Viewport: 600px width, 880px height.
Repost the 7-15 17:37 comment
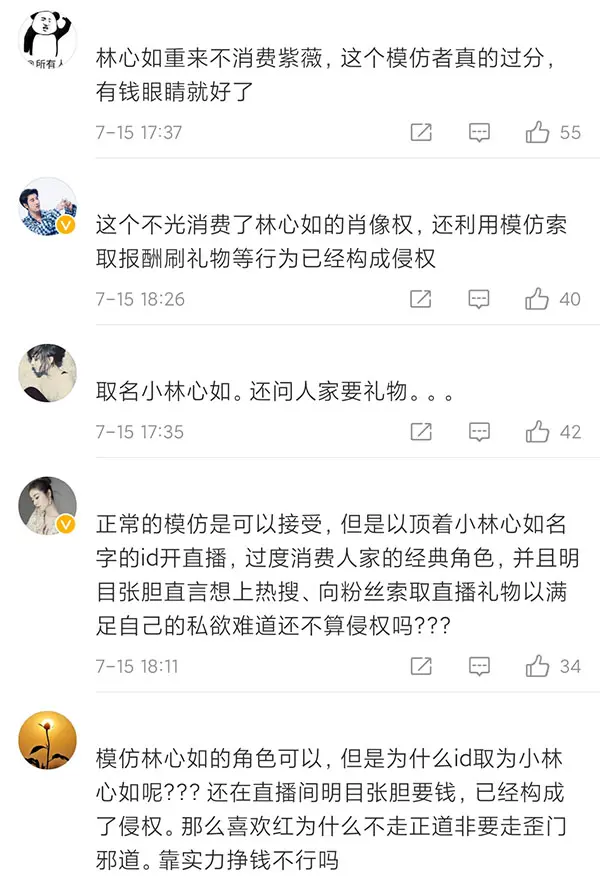421,132
